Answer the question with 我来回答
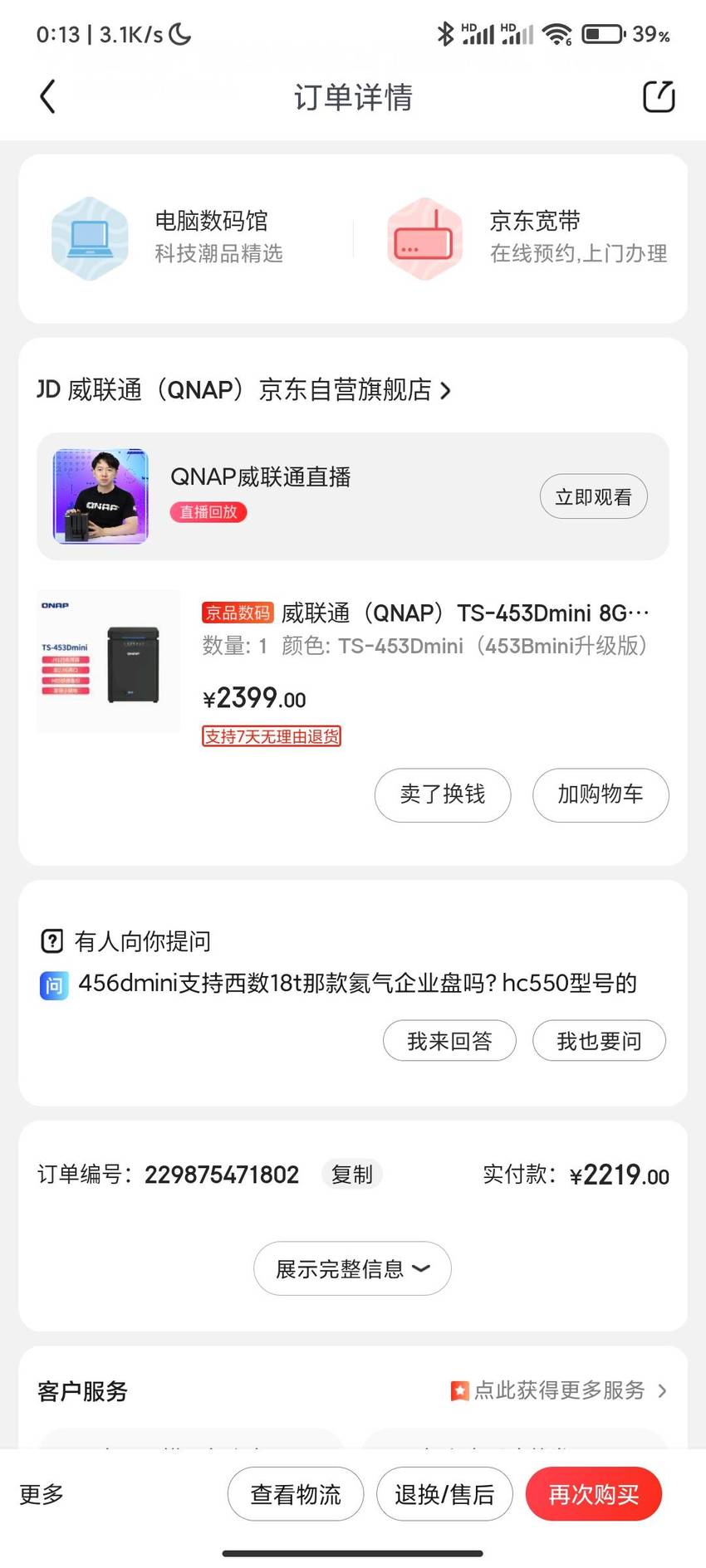The width and height of the screenshot is (706, 1568). (449, 1041)
